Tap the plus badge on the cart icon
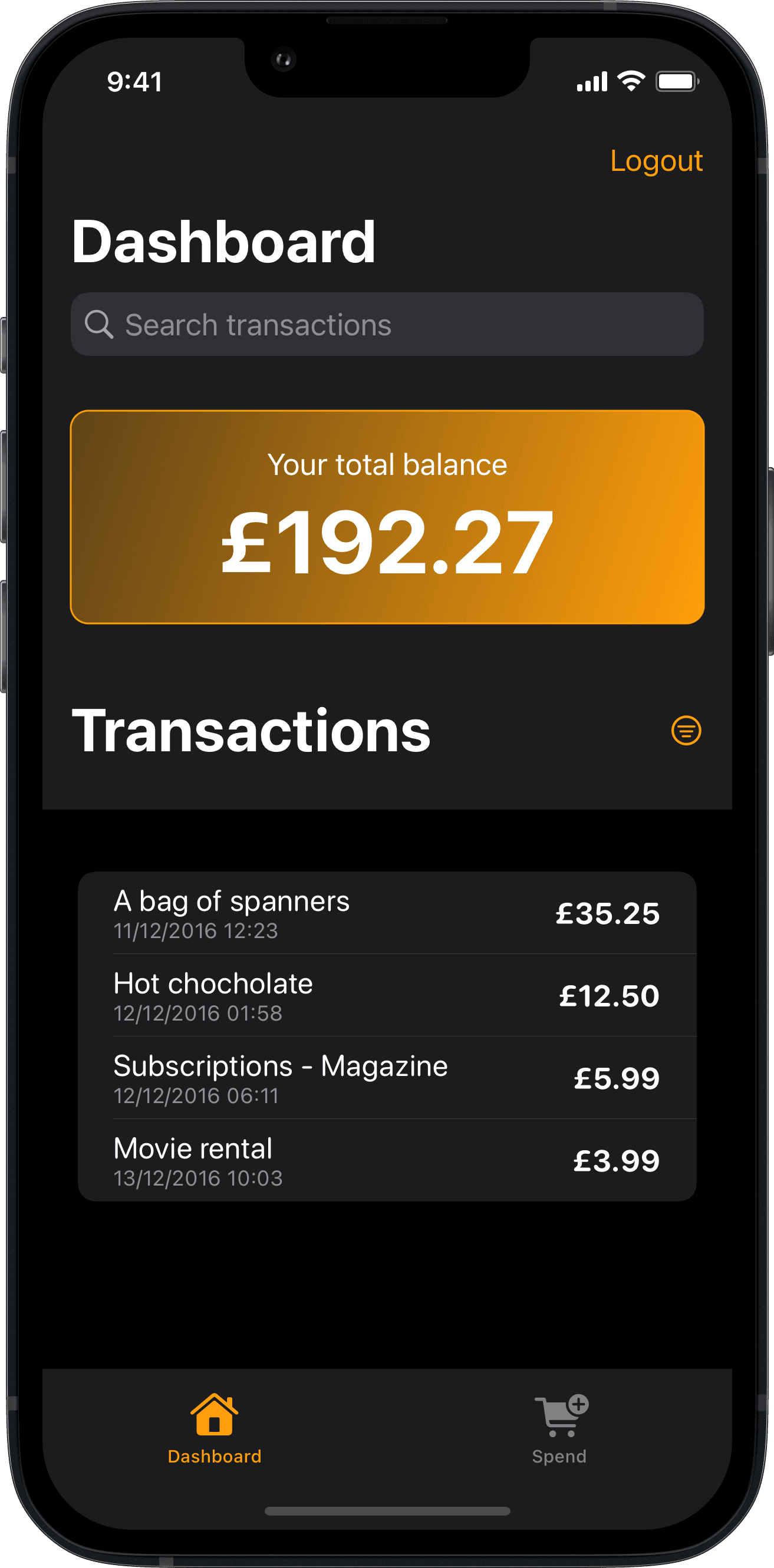This screenshot has height=1568, width=774. pos(579,1405)
